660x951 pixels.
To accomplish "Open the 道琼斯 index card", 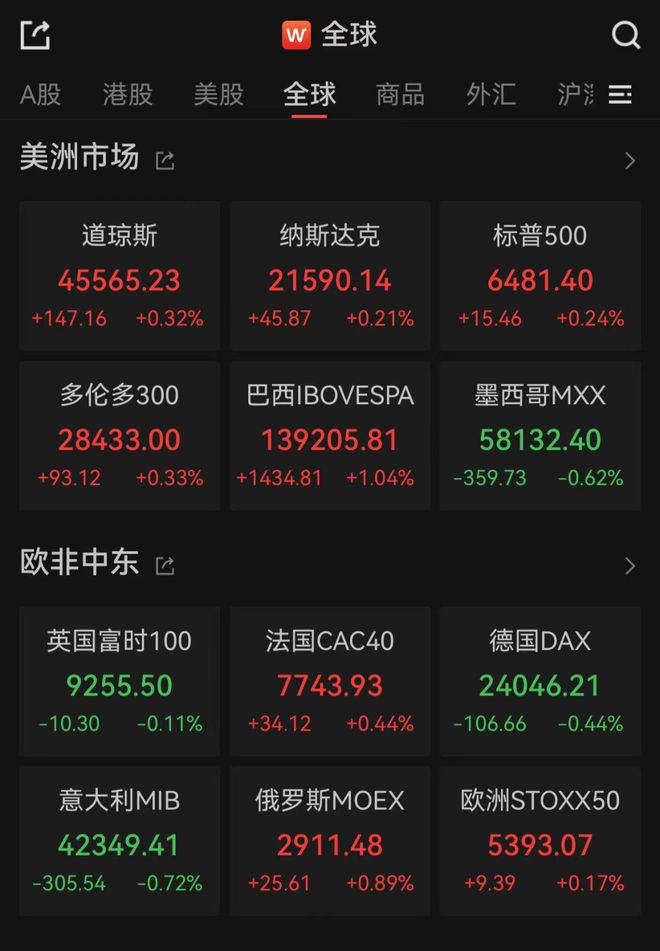I will point(120,276).
